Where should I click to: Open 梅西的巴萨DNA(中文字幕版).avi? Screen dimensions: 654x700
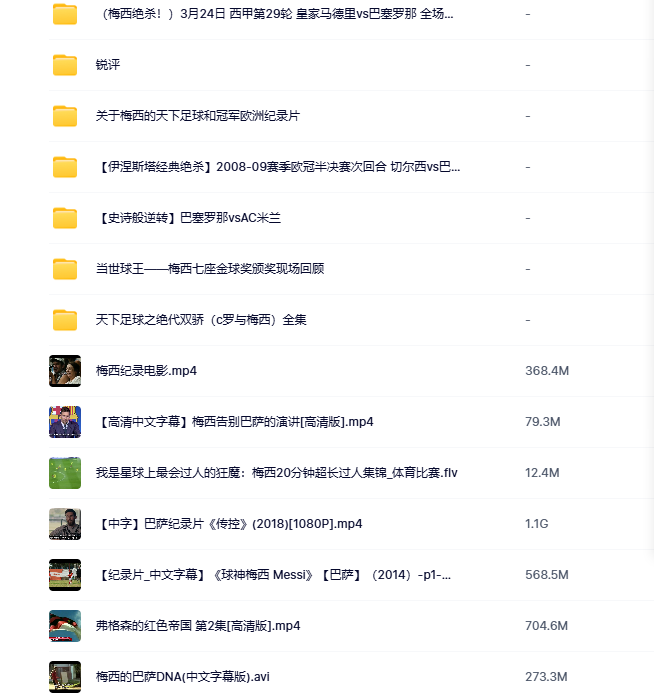point(182,677)
